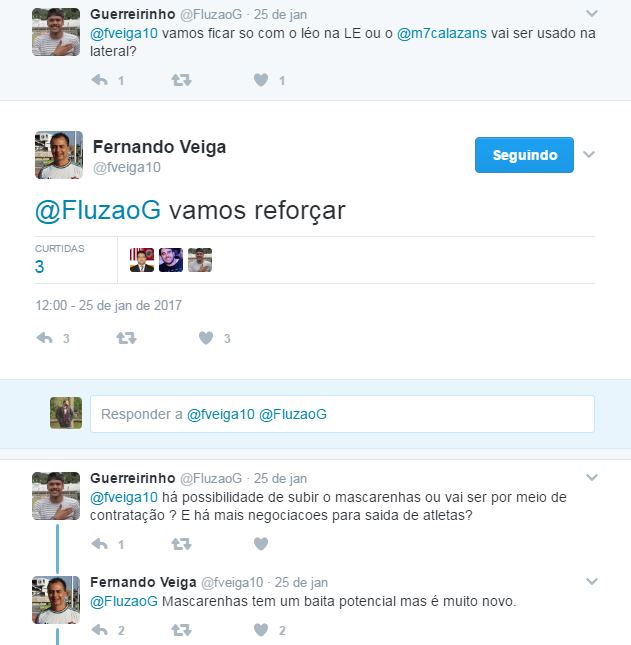The width and height of the screenshot is (631, 645).
Task: Reply to Guerreirinho's mascarenhas tweet
Action: 99,544
